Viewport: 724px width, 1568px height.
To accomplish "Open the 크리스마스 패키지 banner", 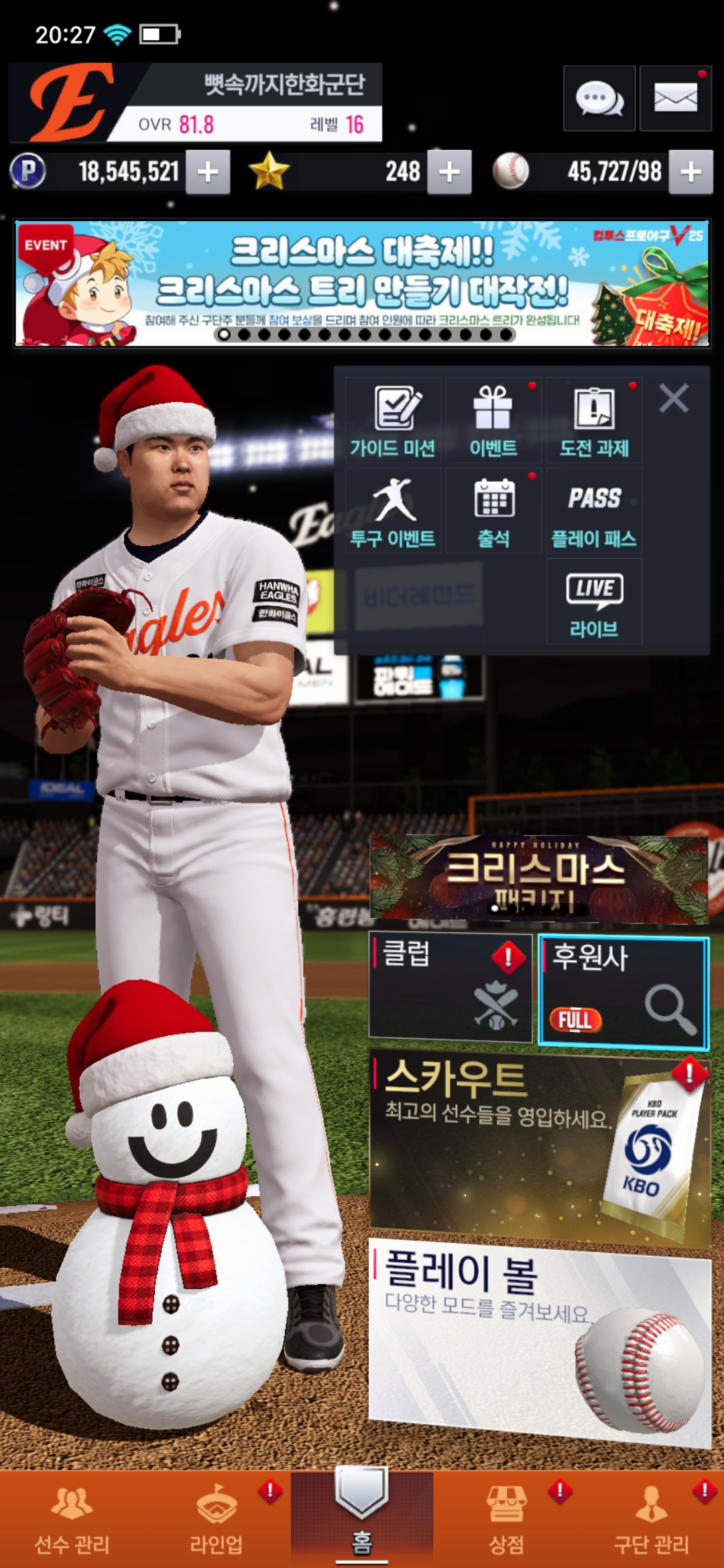I will (x=538, y=878).
